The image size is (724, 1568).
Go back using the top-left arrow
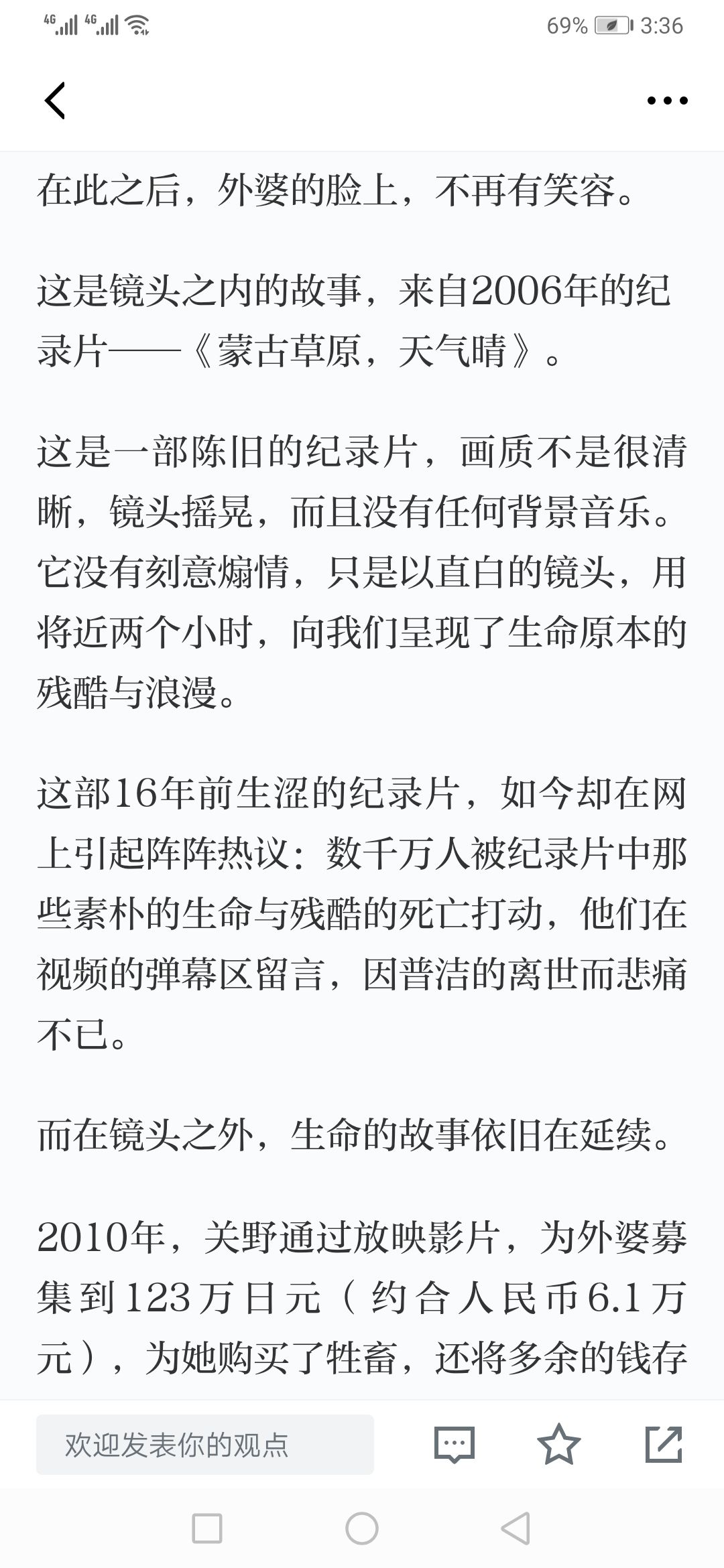(55, 101)
